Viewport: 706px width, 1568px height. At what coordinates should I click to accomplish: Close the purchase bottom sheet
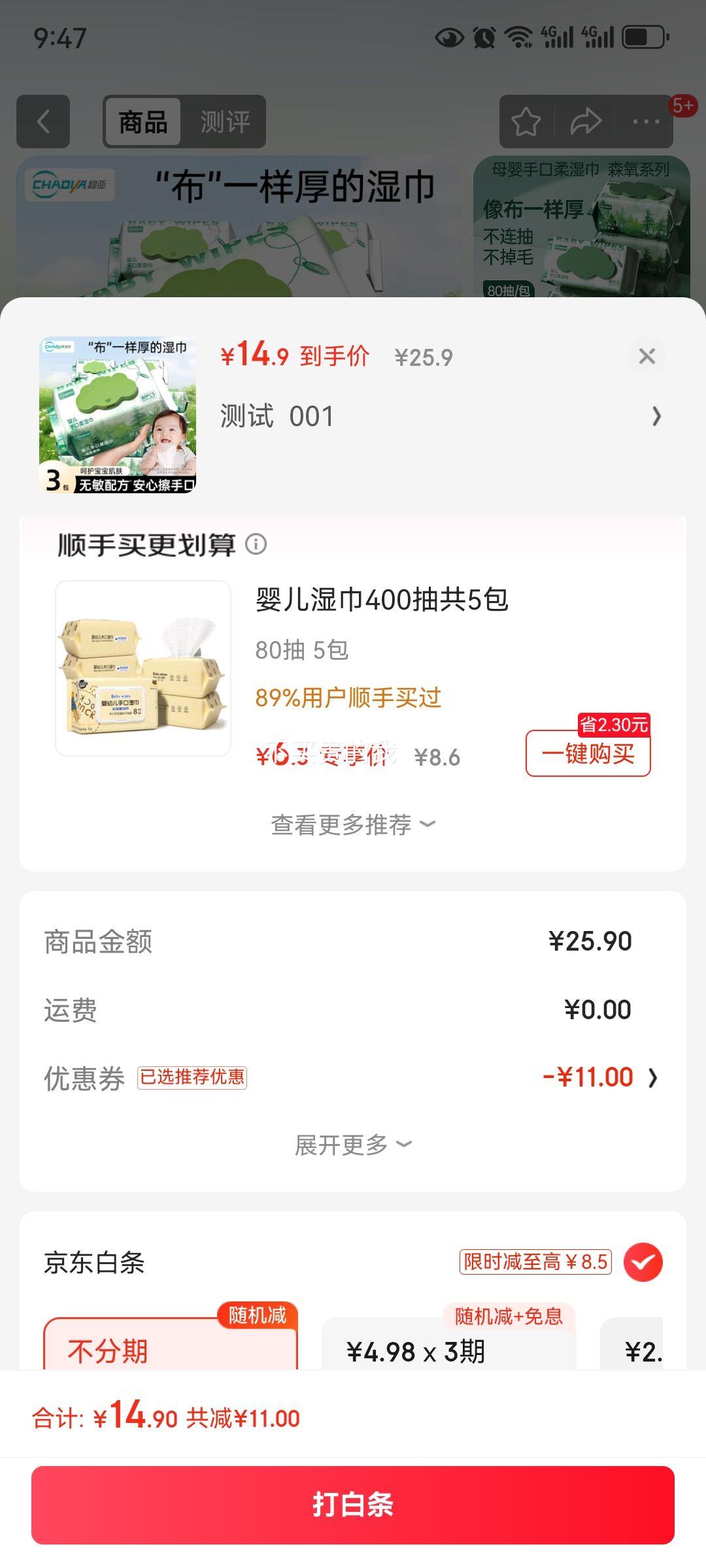pos(647,356)
